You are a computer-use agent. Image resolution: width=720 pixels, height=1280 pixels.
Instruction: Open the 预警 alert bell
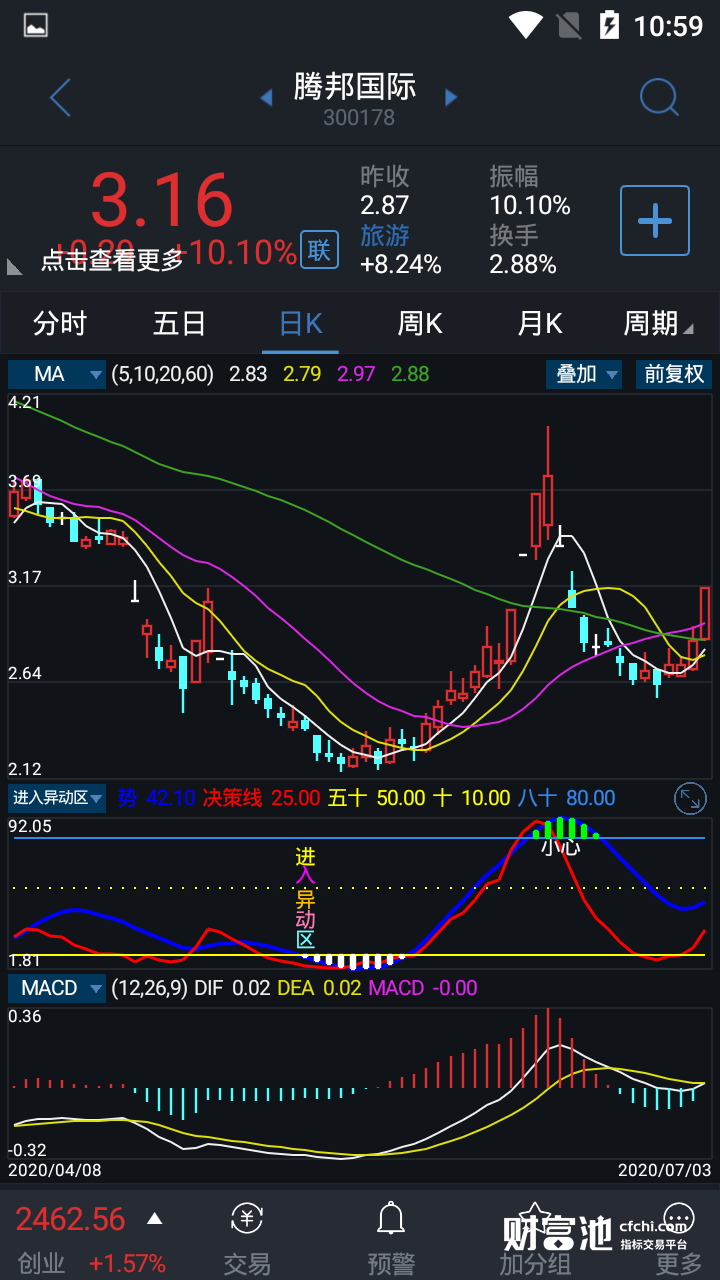390,1238
